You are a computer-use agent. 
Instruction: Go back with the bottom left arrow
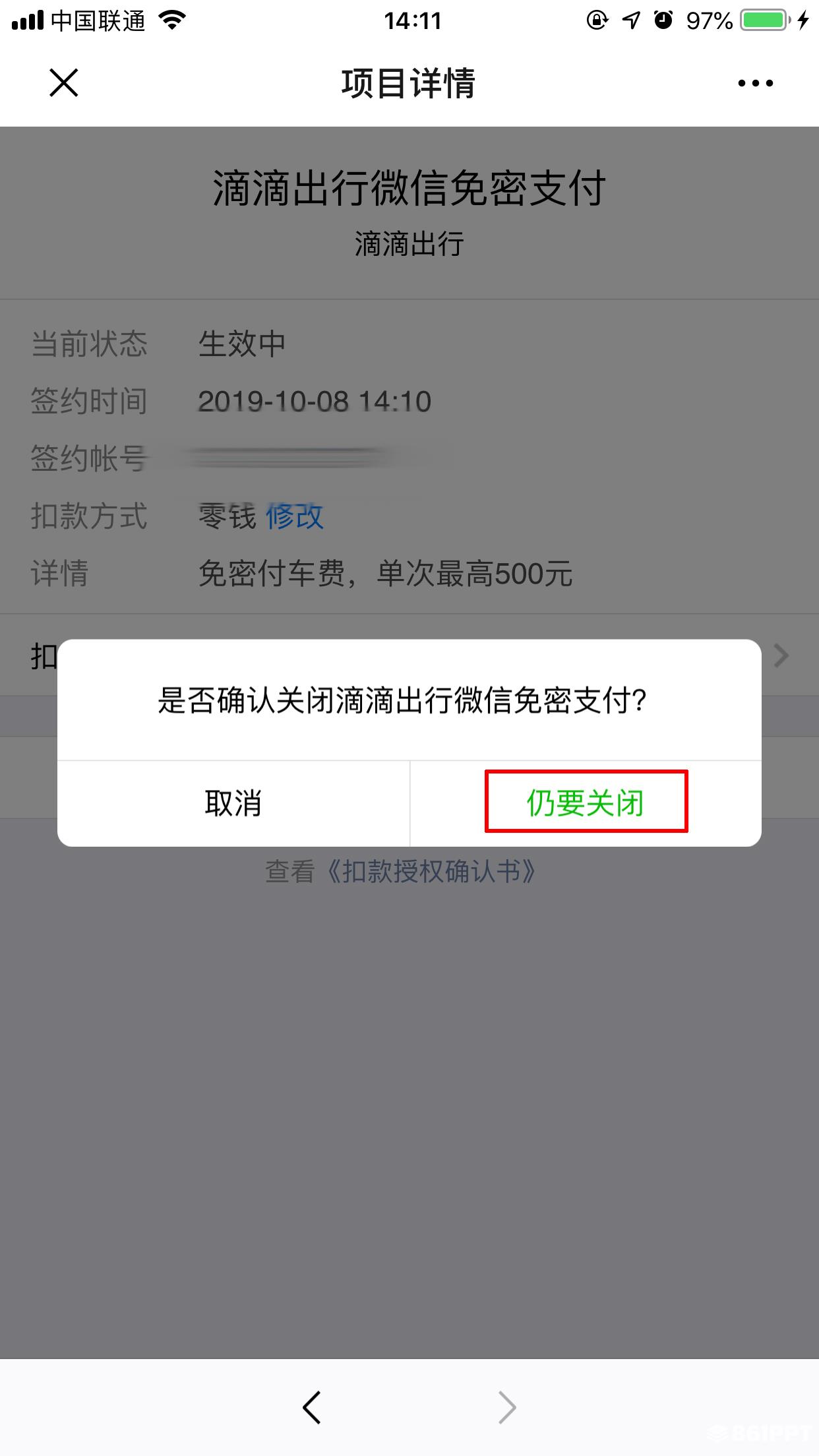(x=312, y=1407)
